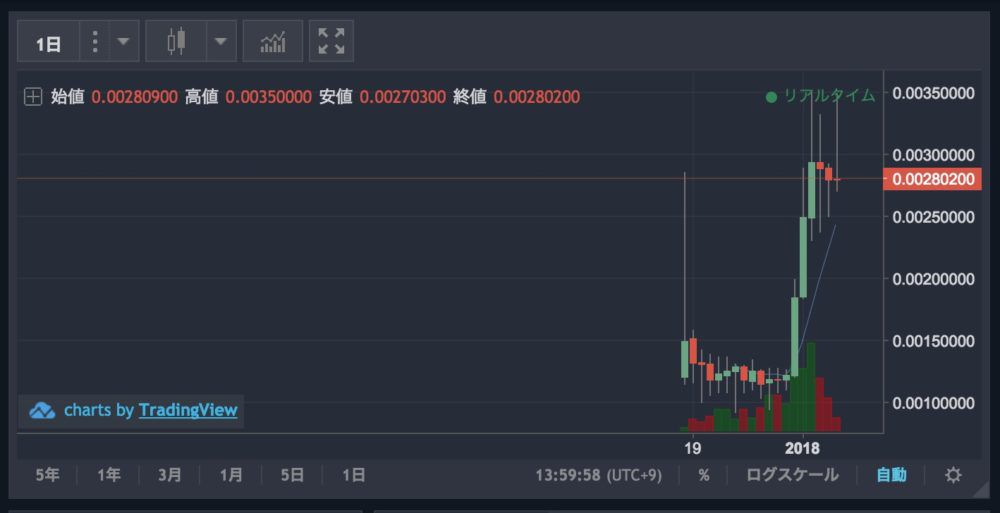Toggle percent scale

[704, 475]
